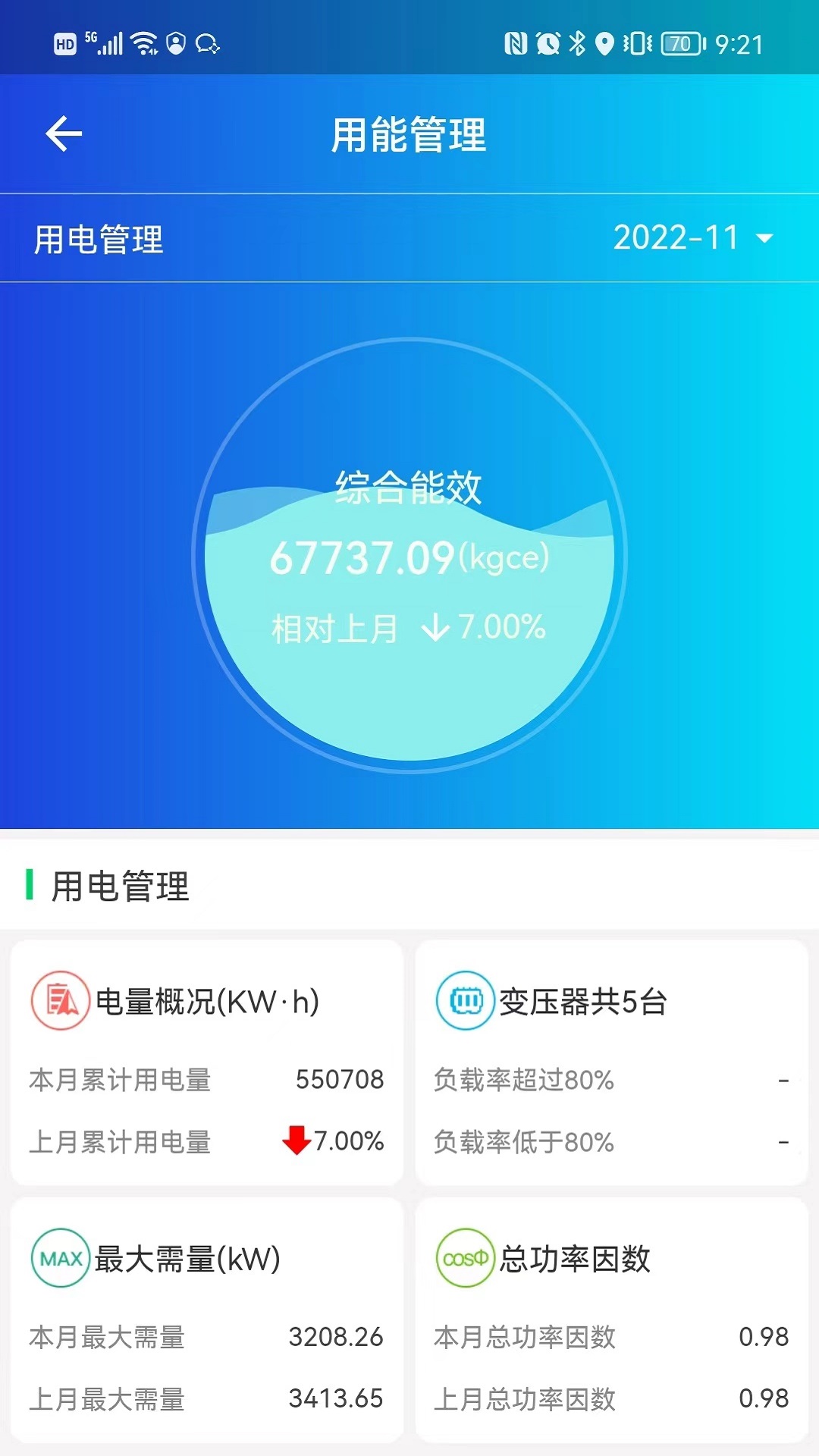View the 变压器共5台 card details

611,1062
